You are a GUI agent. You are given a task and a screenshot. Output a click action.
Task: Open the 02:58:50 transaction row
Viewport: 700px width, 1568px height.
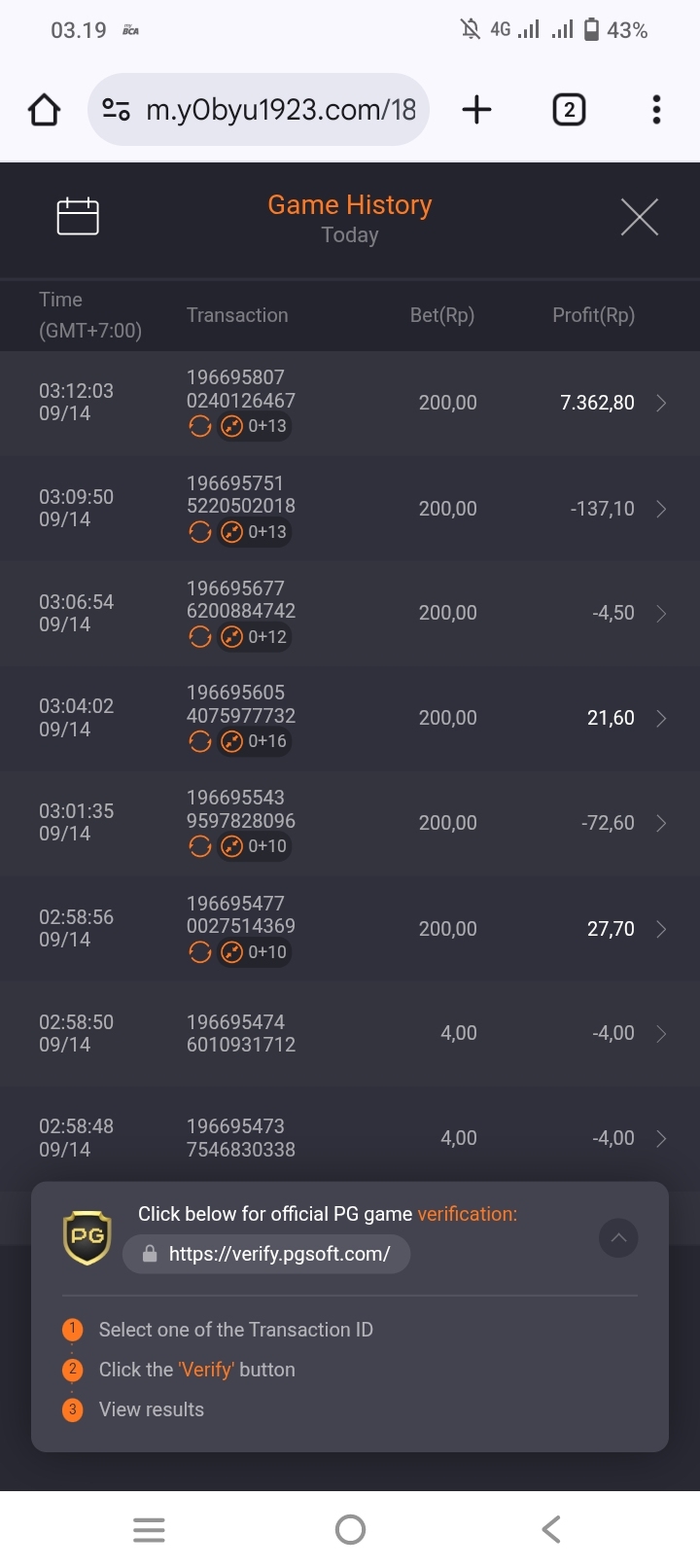click(350, 1033)
